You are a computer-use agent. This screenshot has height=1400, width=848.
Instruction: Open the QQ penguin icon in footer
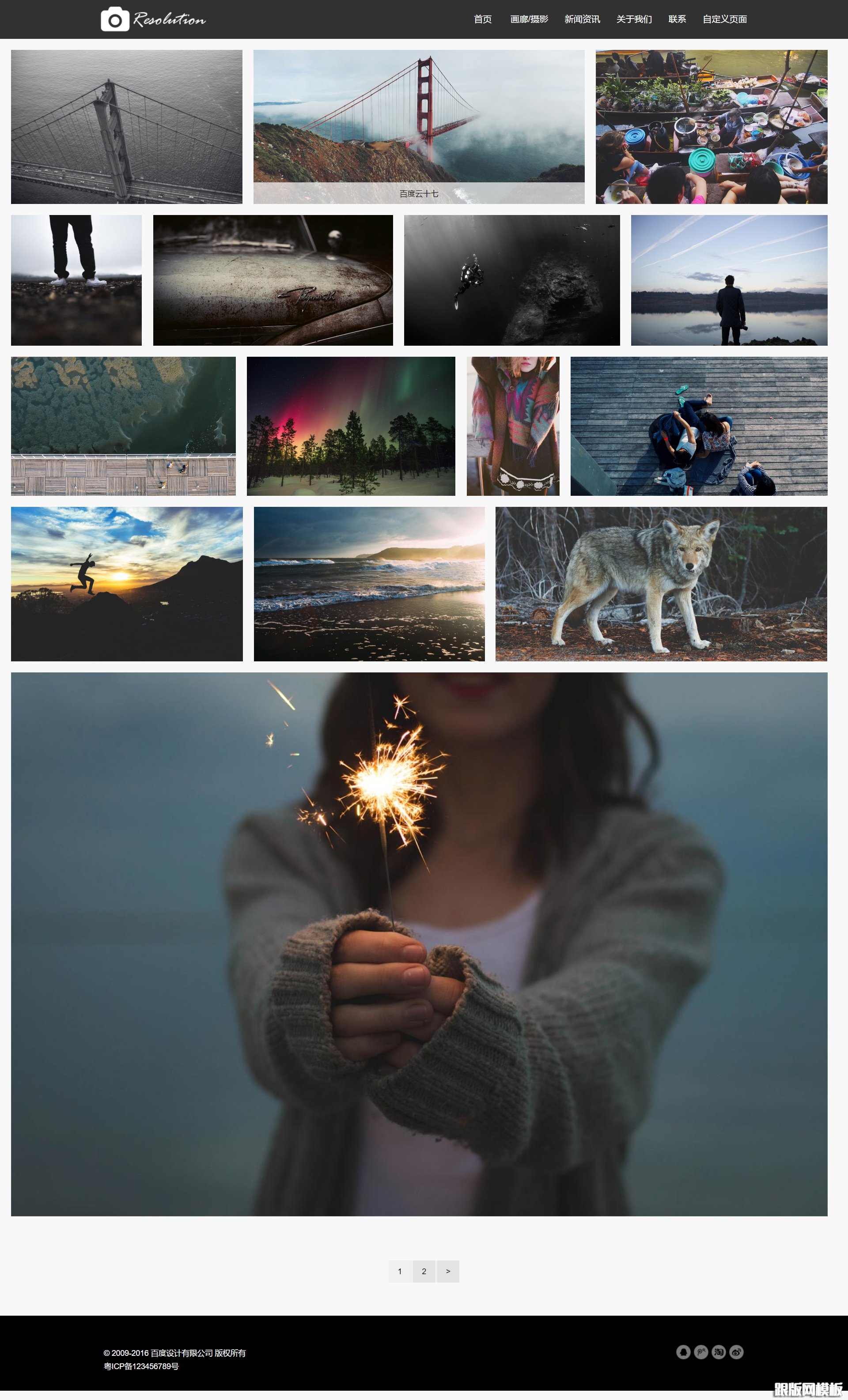point(683,1352)
